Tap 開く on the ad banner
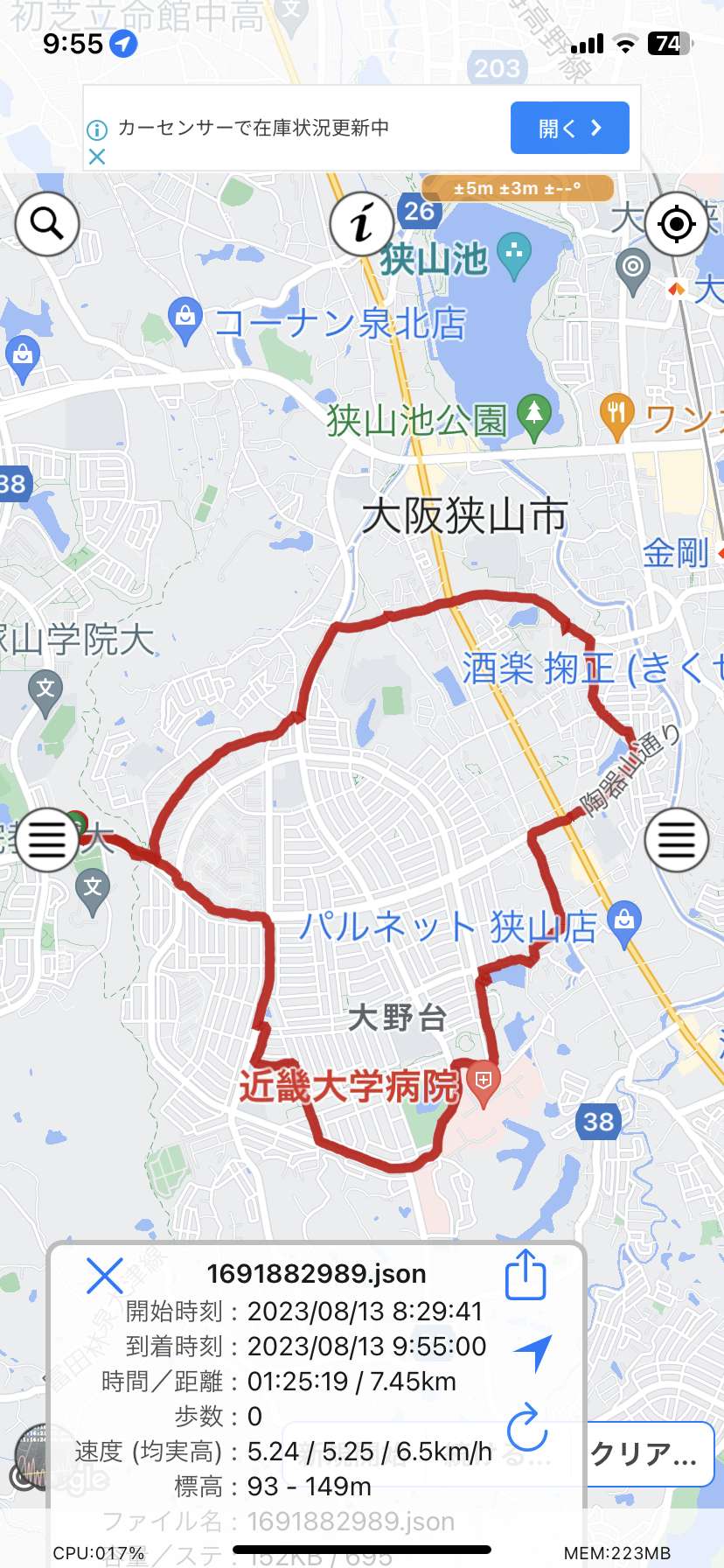 tap(570, 128)
